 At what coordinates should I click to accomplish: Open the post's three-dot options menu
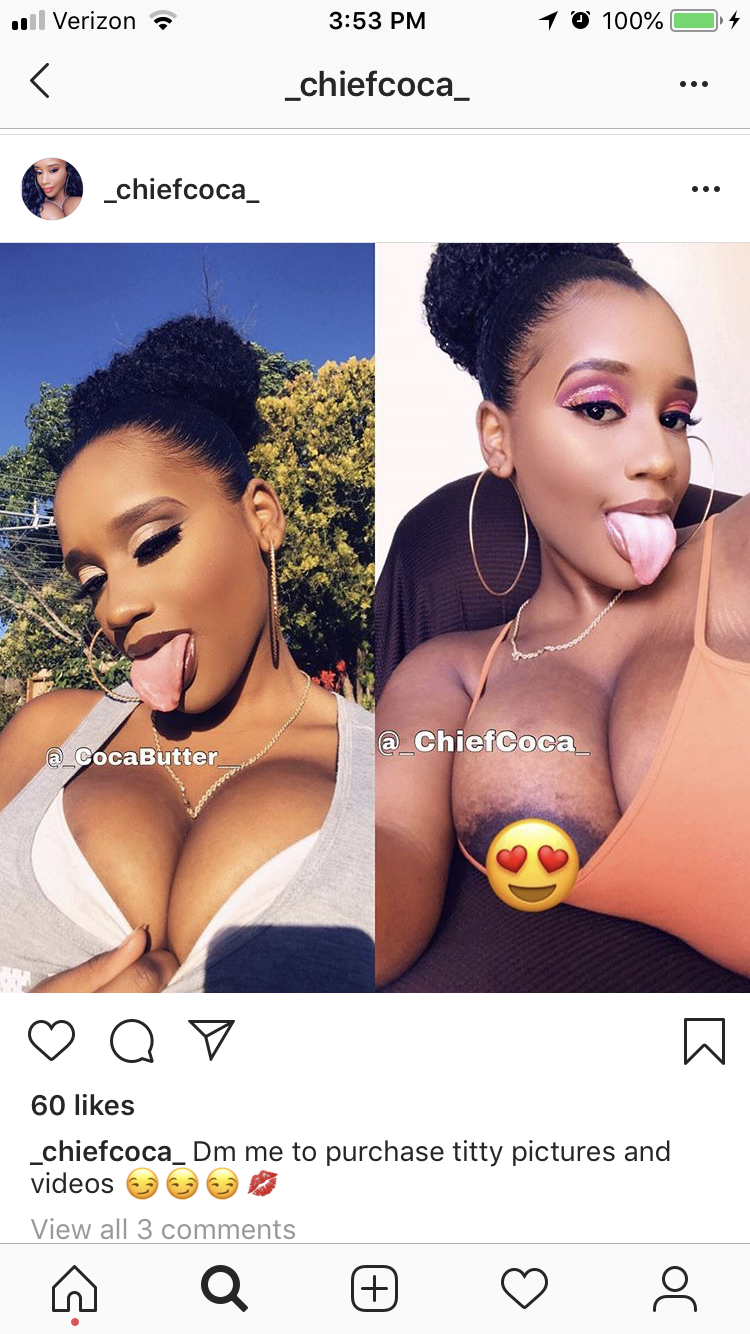click(x=705, y=189)
